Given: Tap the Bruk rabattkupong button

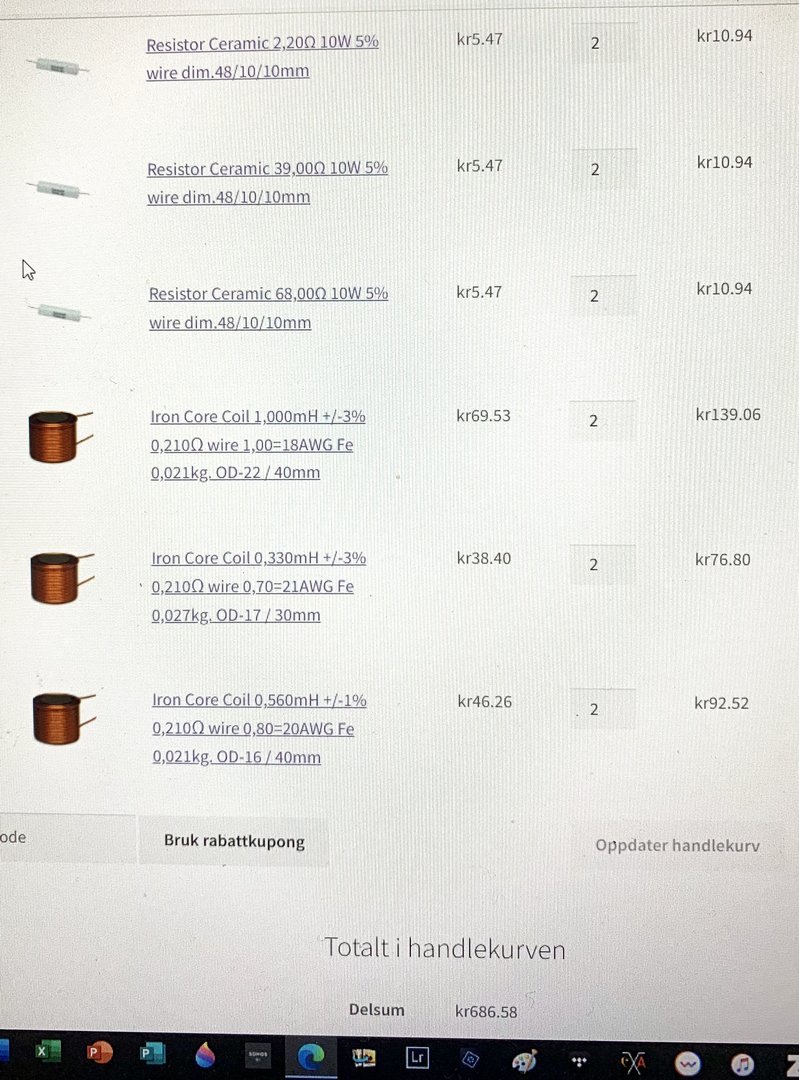Looking at the screenshot, I should 234,841.
